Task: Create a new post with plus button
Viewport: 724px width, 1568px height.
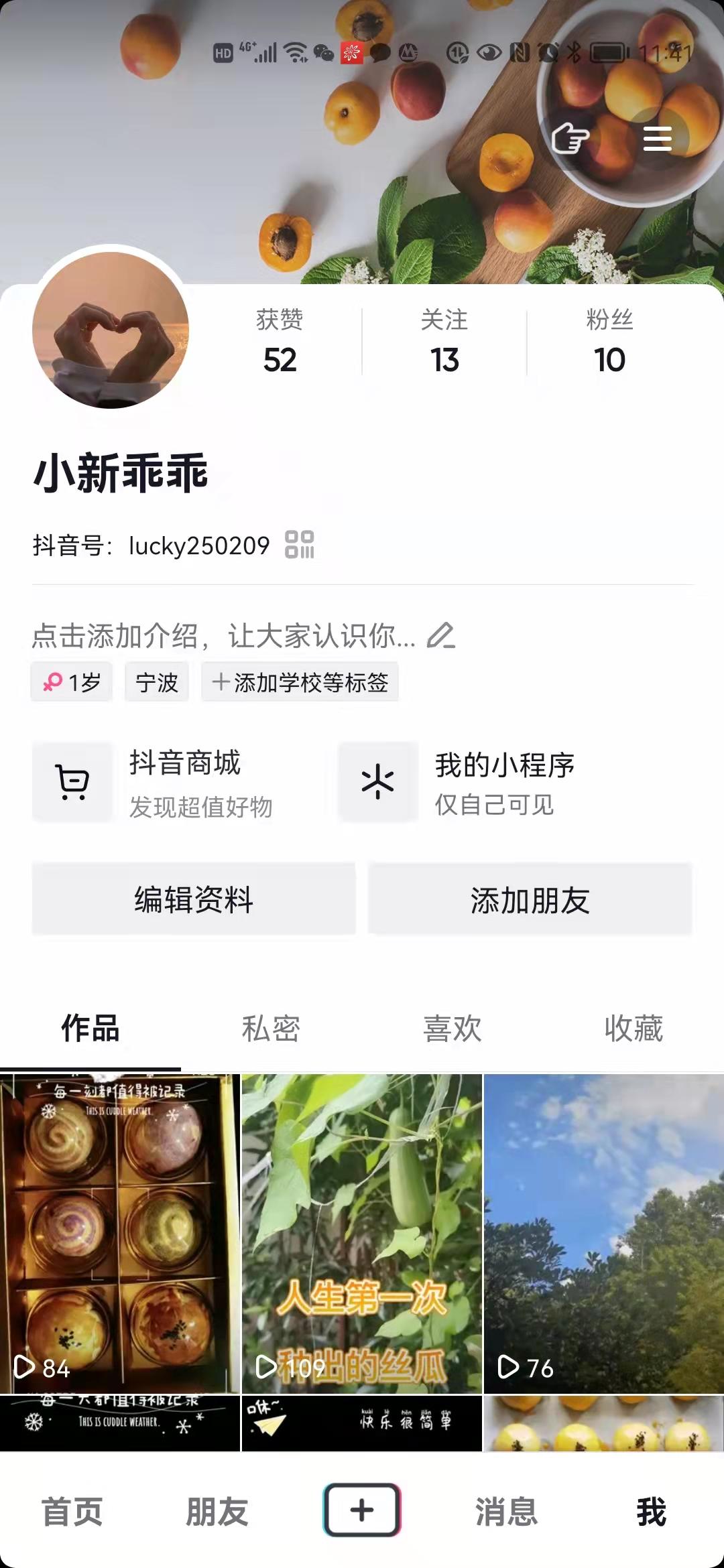Action: pyautogui.click(x=362, y=1510)
